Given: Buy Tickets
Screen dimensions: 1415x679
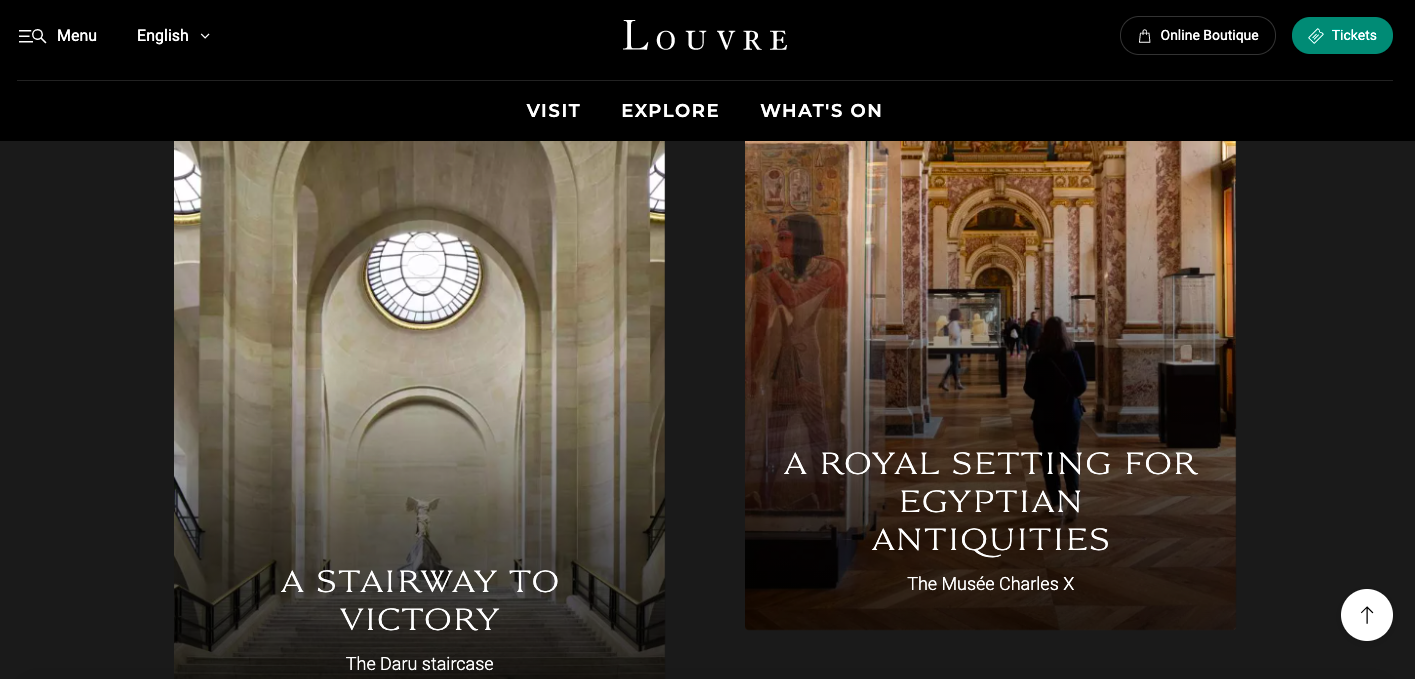Looking at the screenshot, I should pos(1342,36).
